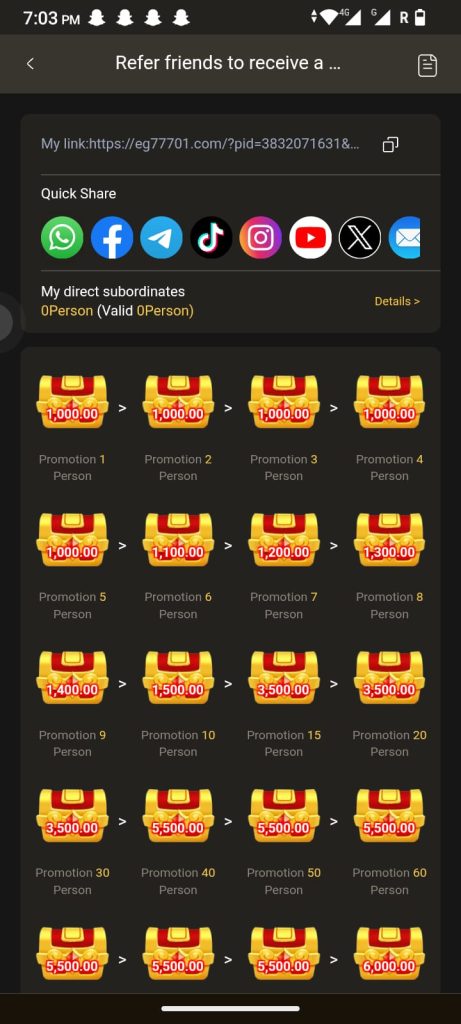The width and height of the screenshot is (461, 1024).
Task: Tap the Promotion 6 Person chest
Action: tap(178, 539)
